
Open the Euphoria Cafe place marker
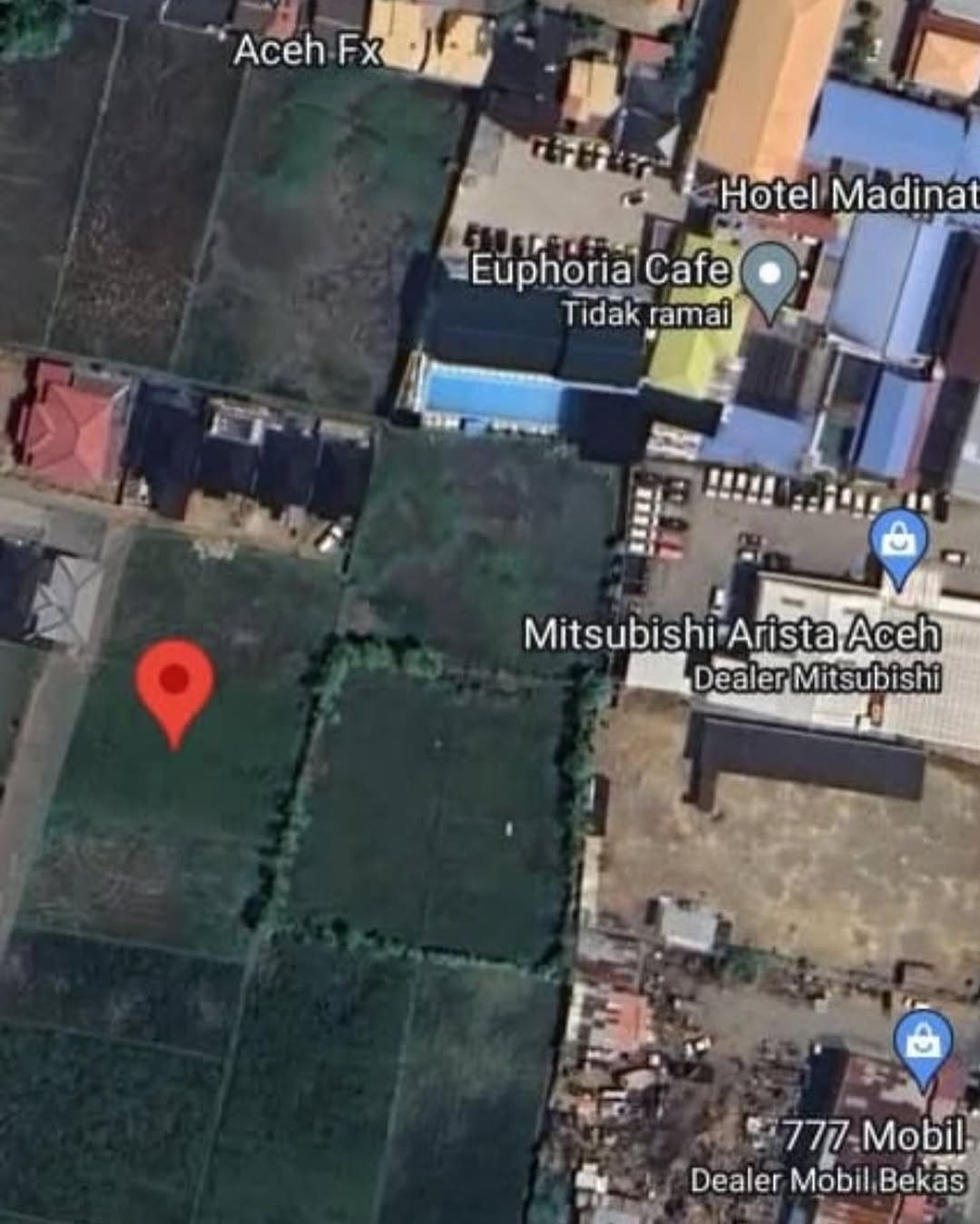769,276
